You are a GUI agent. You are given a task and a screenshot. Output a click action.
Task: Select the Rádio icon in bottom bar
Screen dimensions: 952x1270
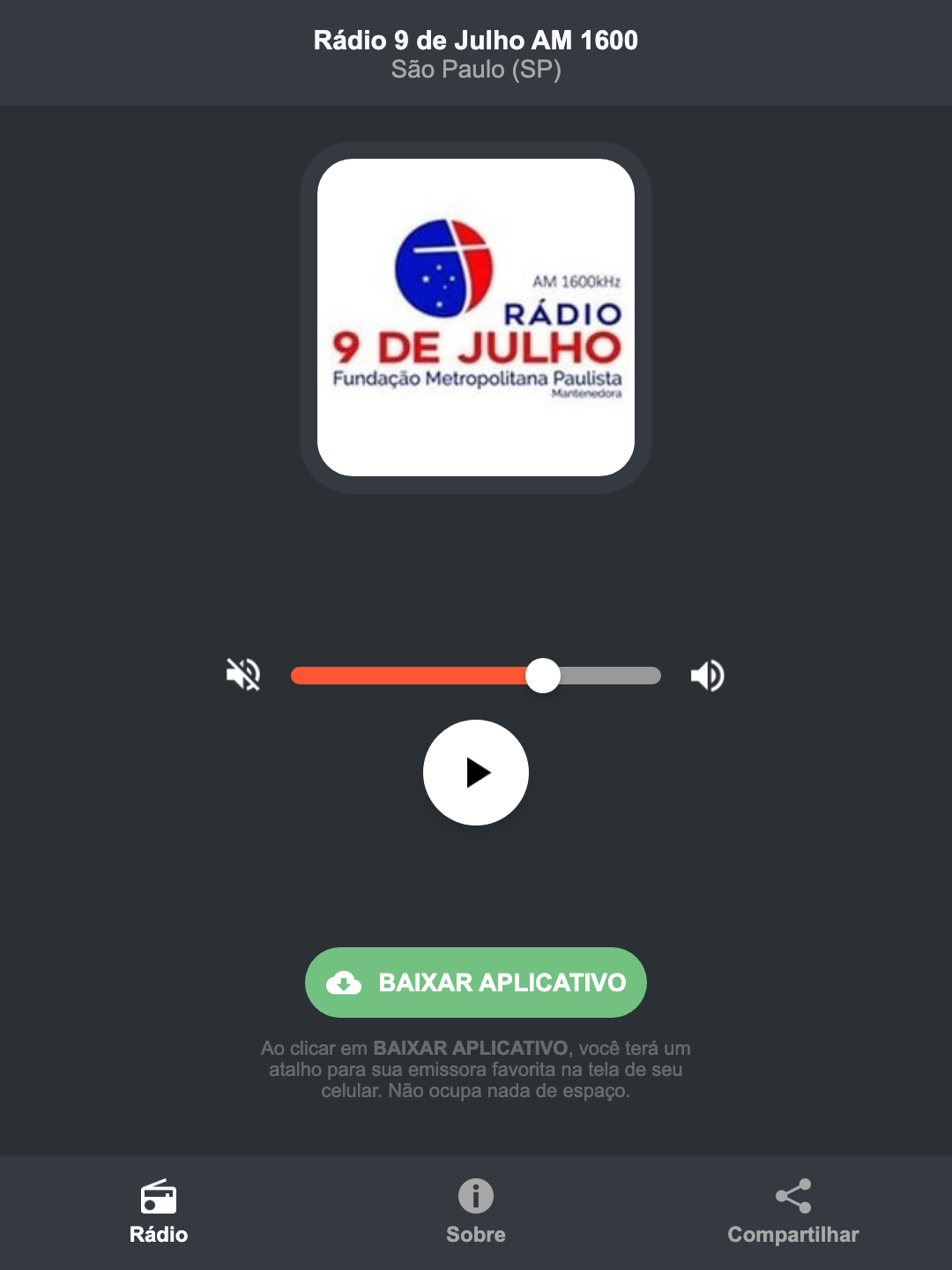[159, 1198]
